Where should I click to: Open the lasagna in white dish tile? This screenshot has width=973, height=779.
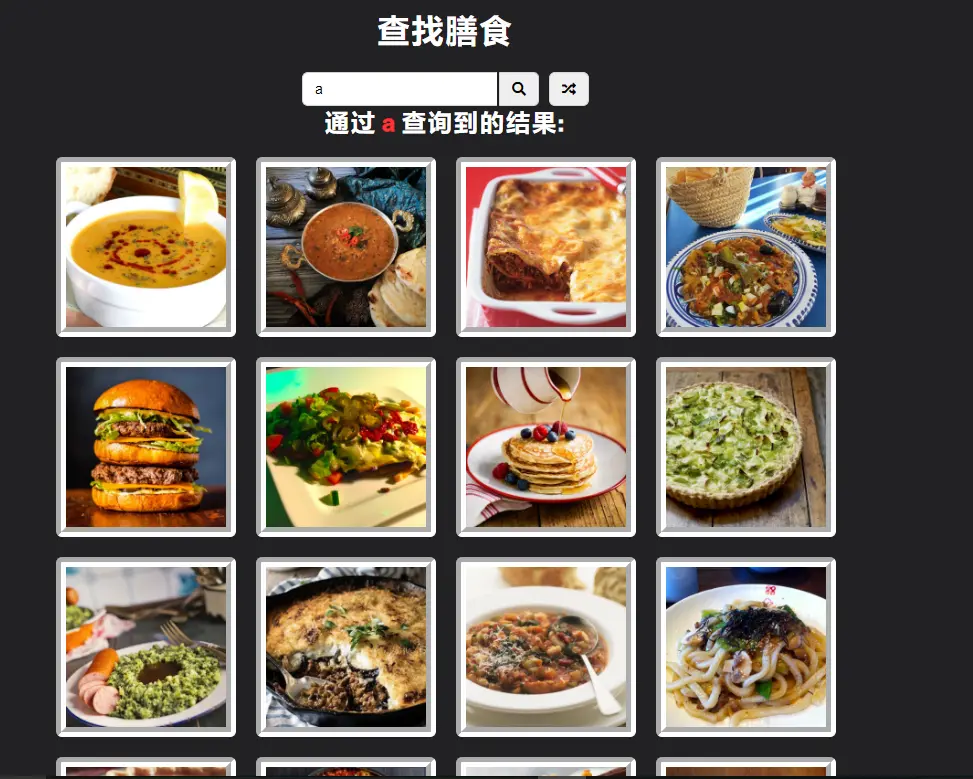pos(546,247)
